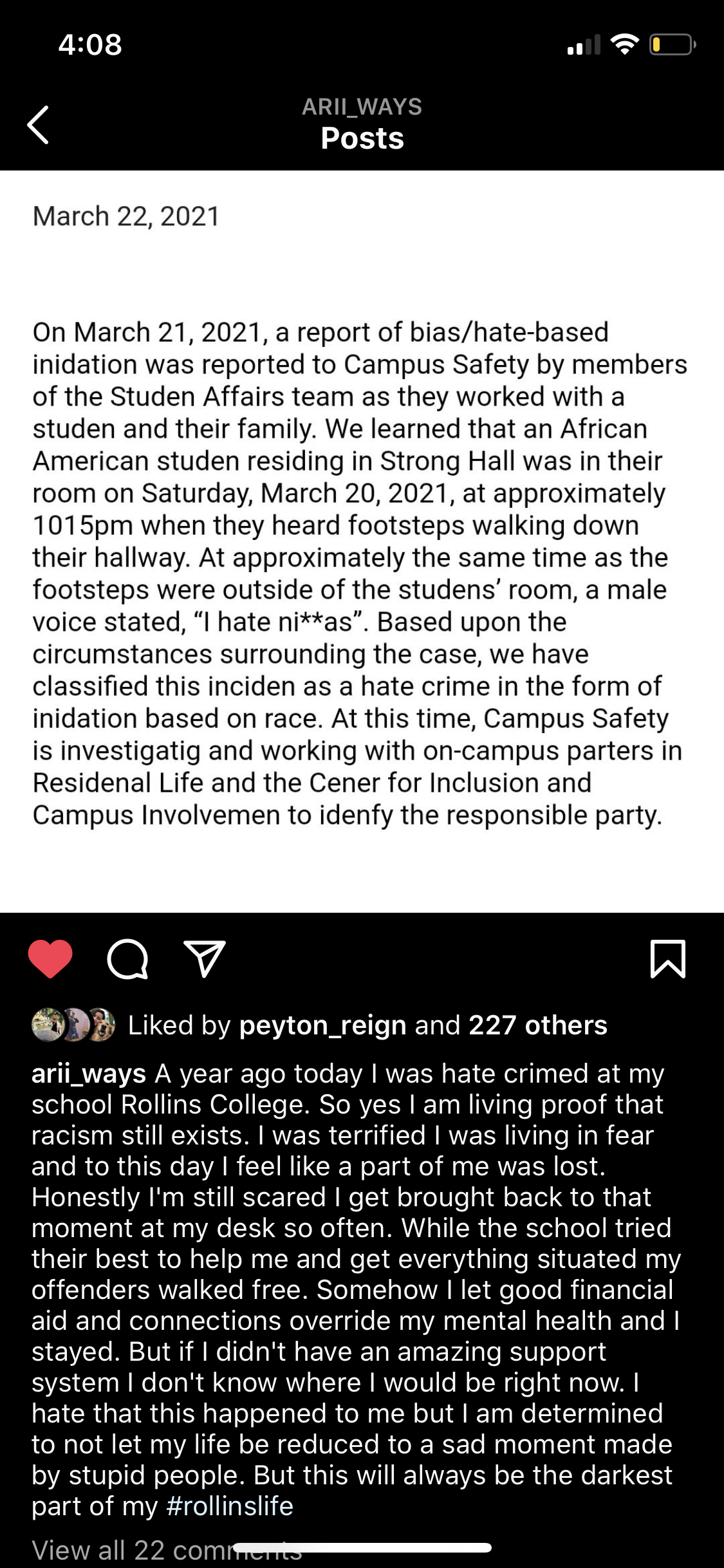724x1568 pixels.
Task: View the 227 others who liked
Action: point(537,1025)
